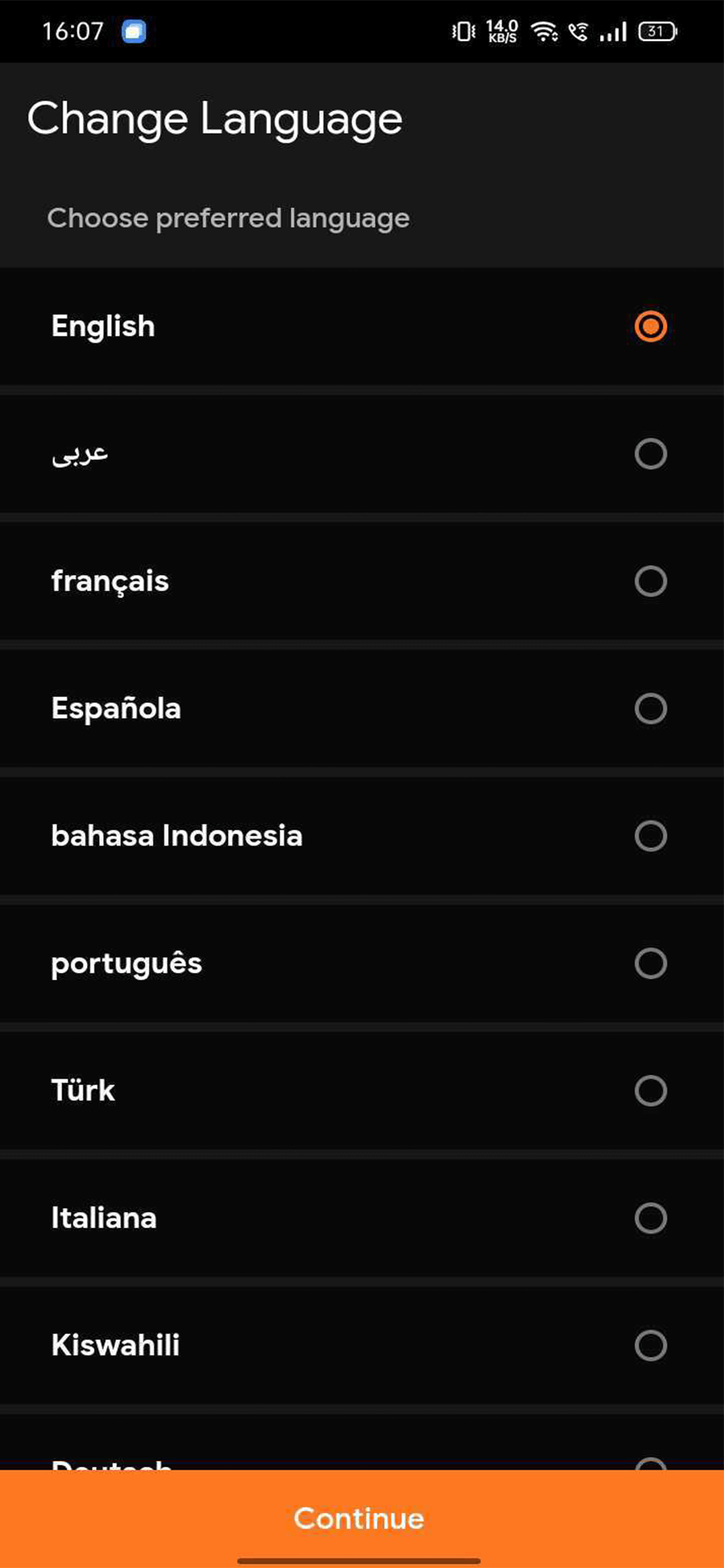
Task: Choose português as preferred language
Action: (x=650, y=964)
